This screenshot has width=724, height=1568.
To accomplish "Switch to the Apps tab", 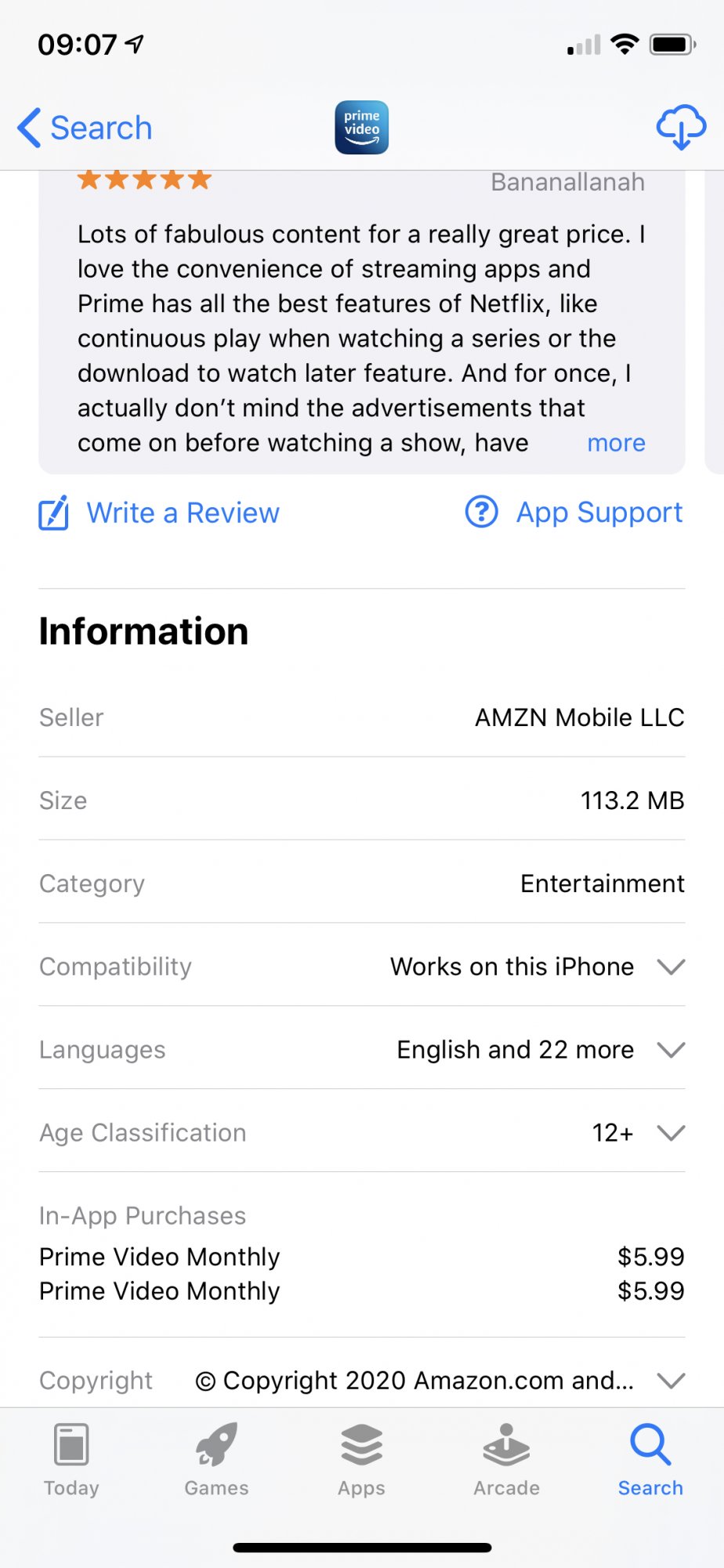I will click(361, 1461).
